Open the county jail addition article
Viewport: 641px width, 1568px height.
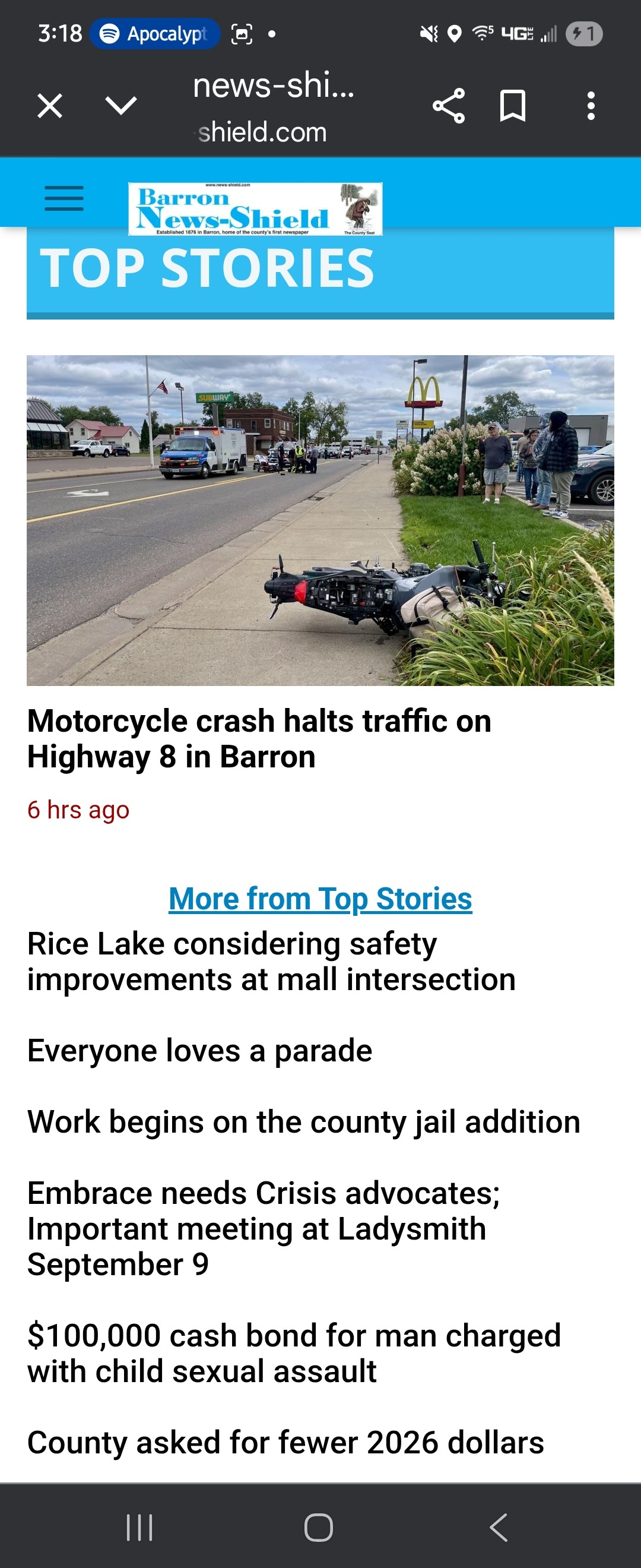[x=303, y=1122]
